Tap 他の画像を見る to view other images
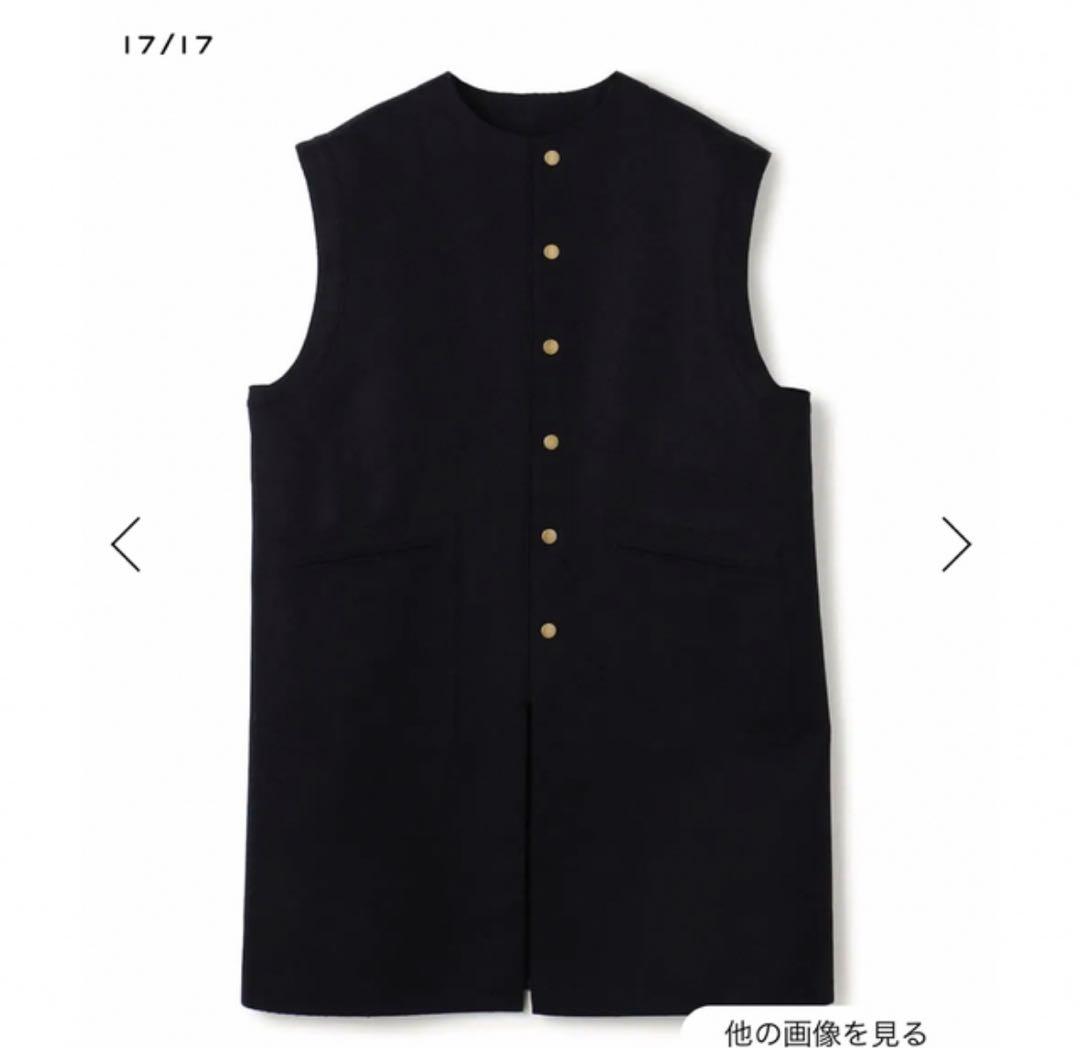The width and height of the screenshot is (1080, 1048). (826, 1032)
